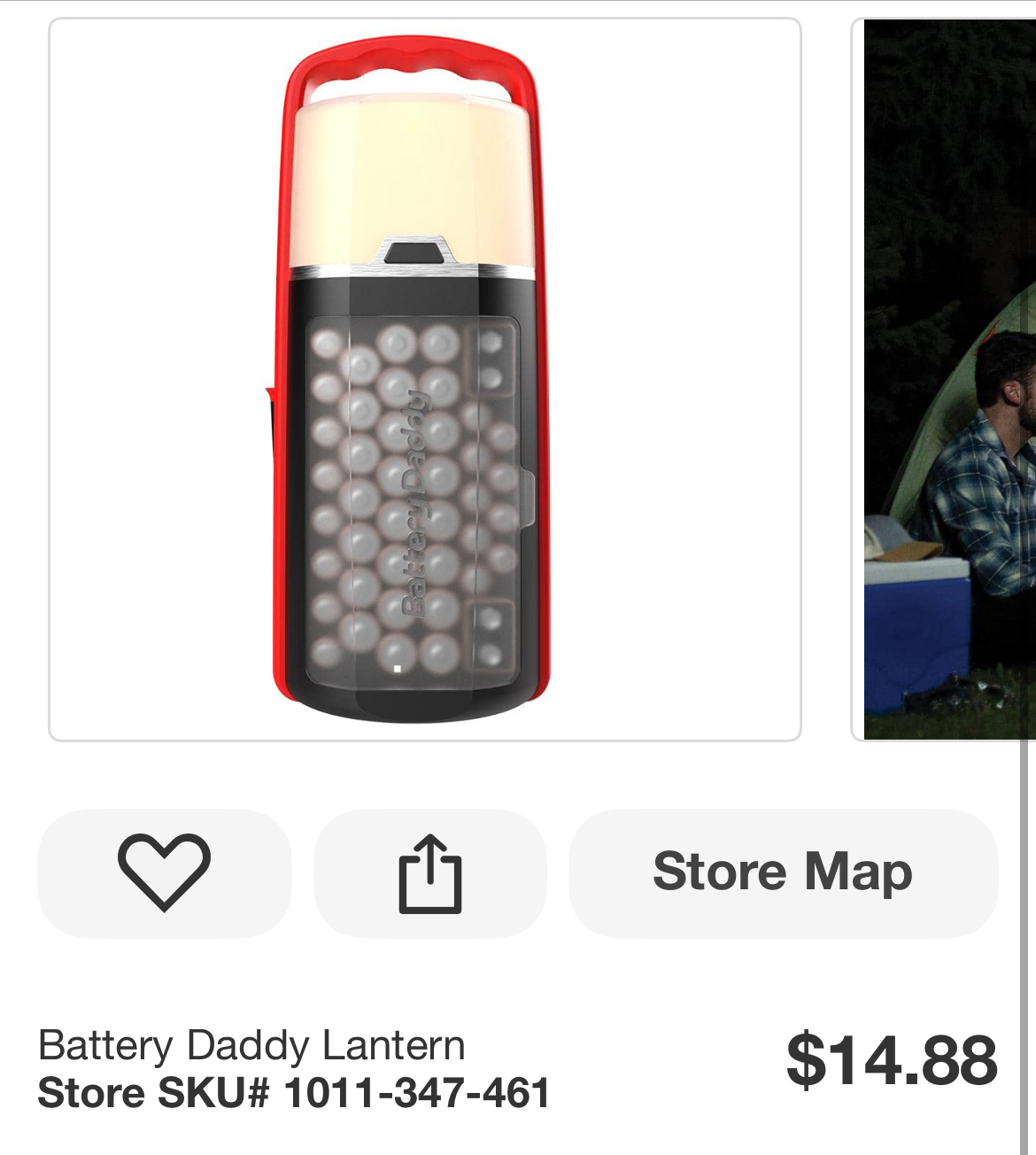Open the camping scene product photo
This screenshot has height=1155, width=1036.
[x=947, y=379]
